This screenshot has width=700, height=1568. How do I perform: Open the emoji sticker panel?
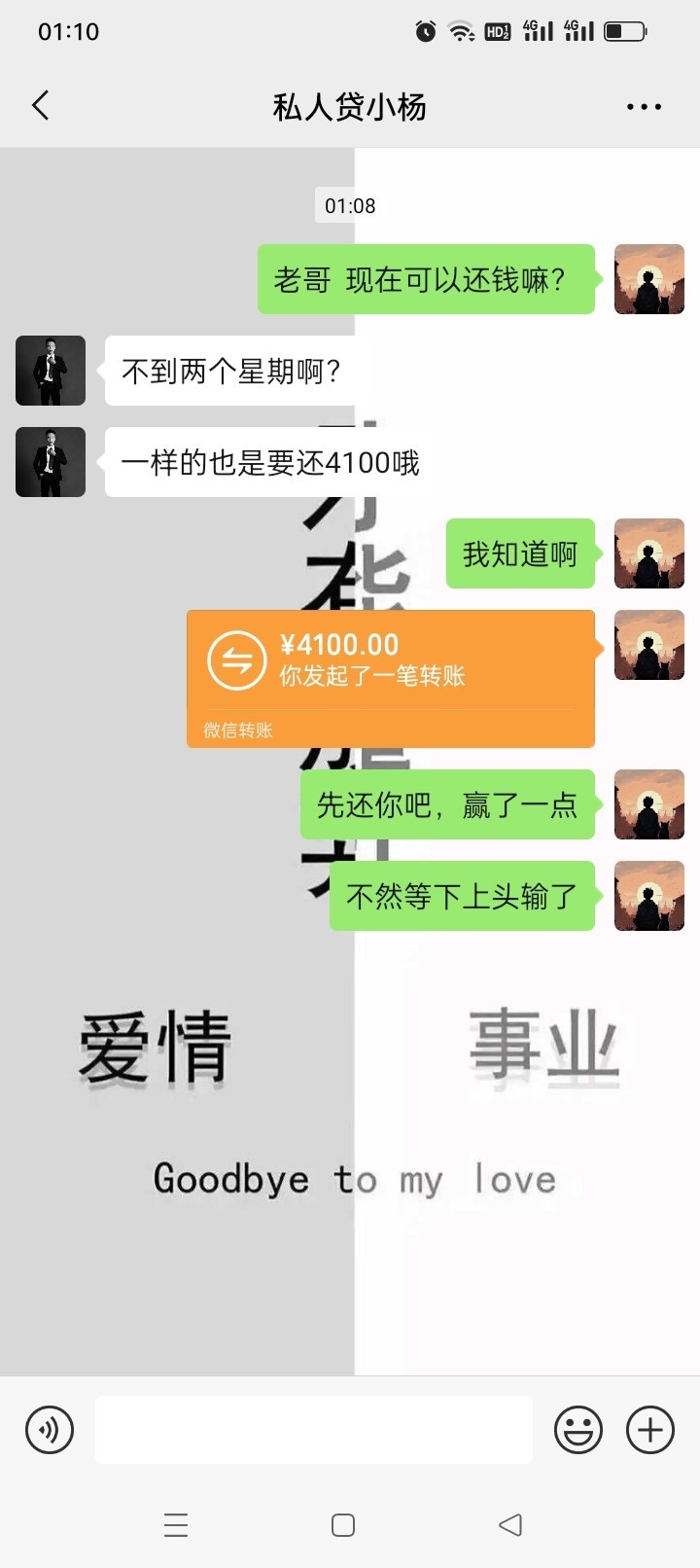click(x=578, y=1430)
